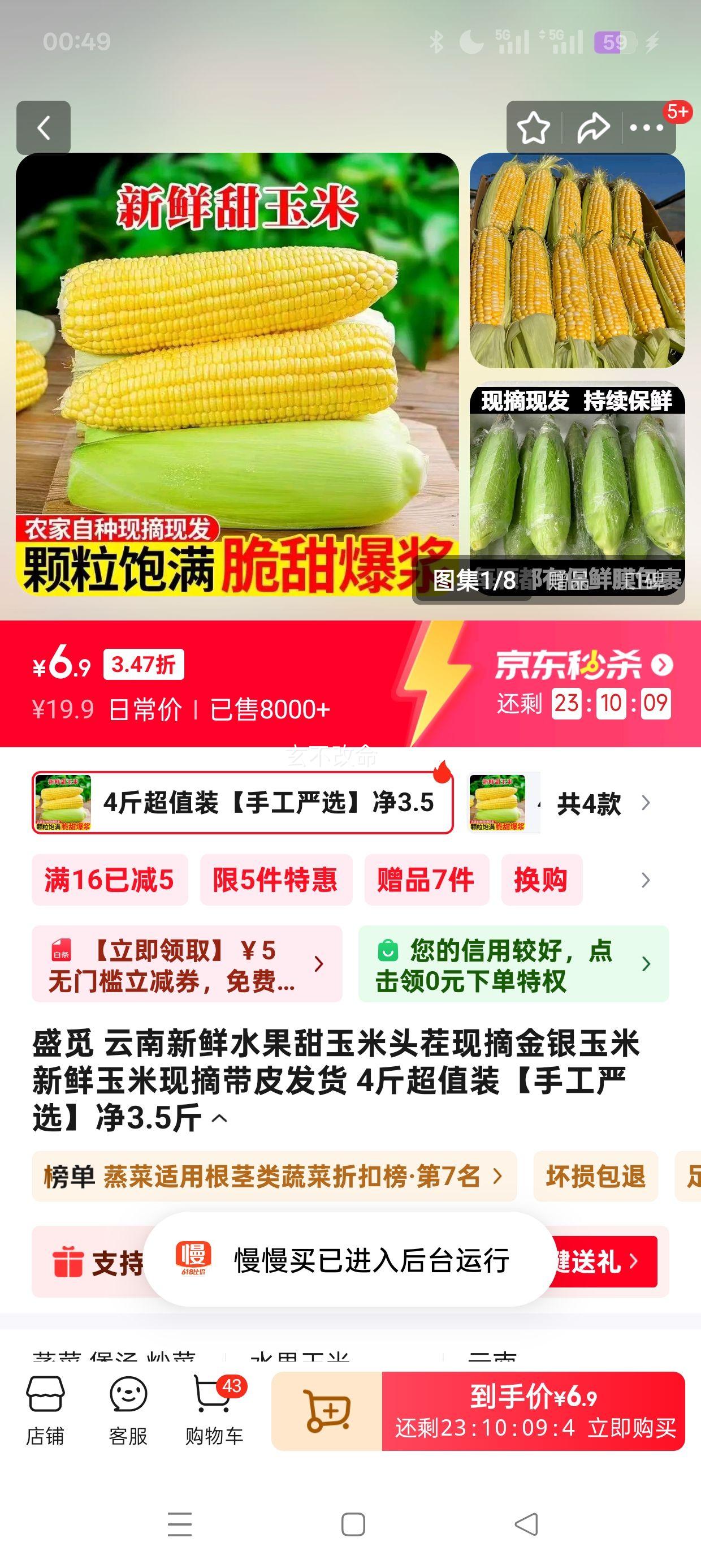Open the 蒸菜适用根茎类蔬菜折扣榜 ranking

[x=274, y=1176]
